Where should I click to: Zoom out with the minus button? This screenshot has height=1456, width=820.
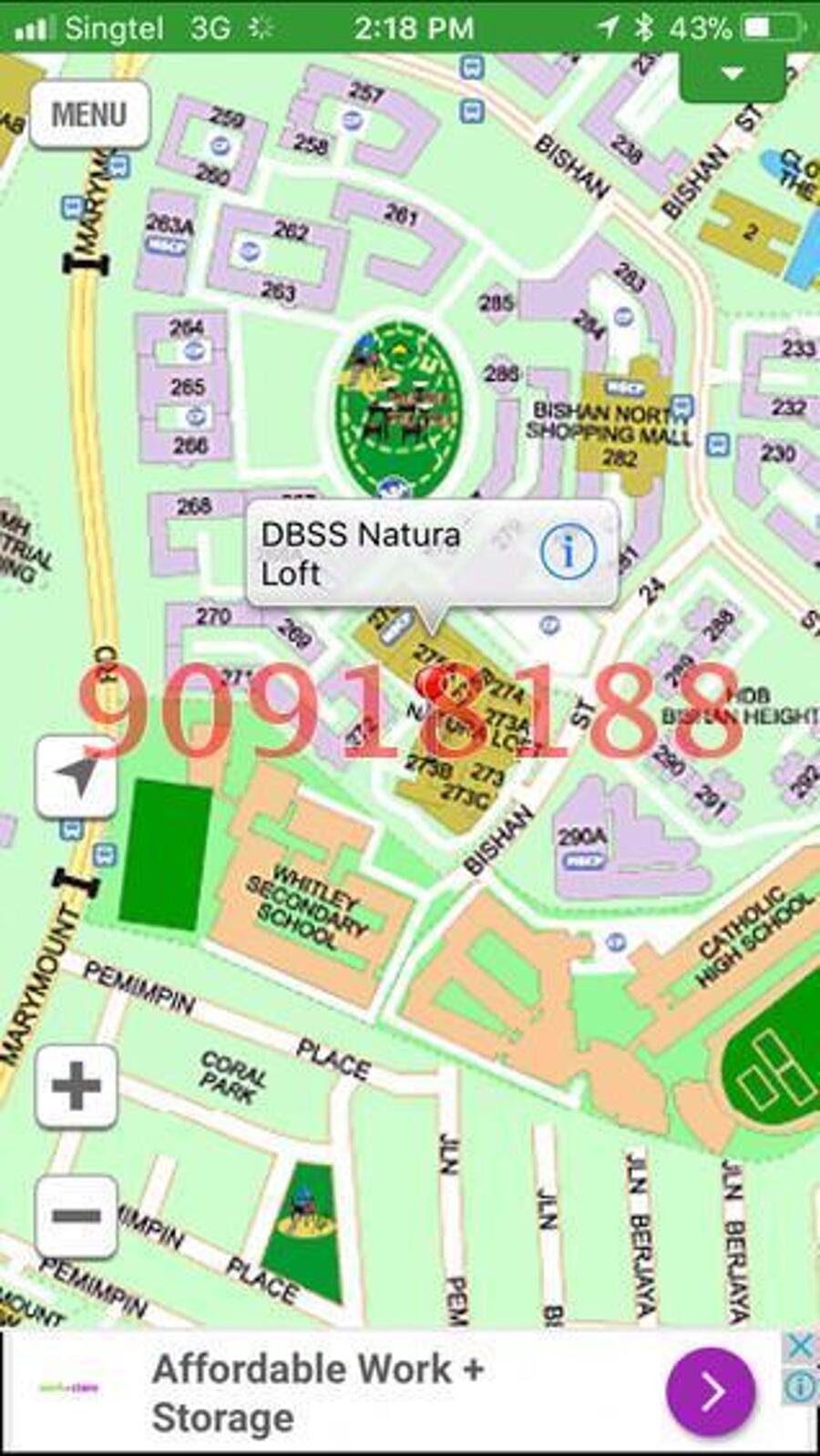(x=77, y=1216)
